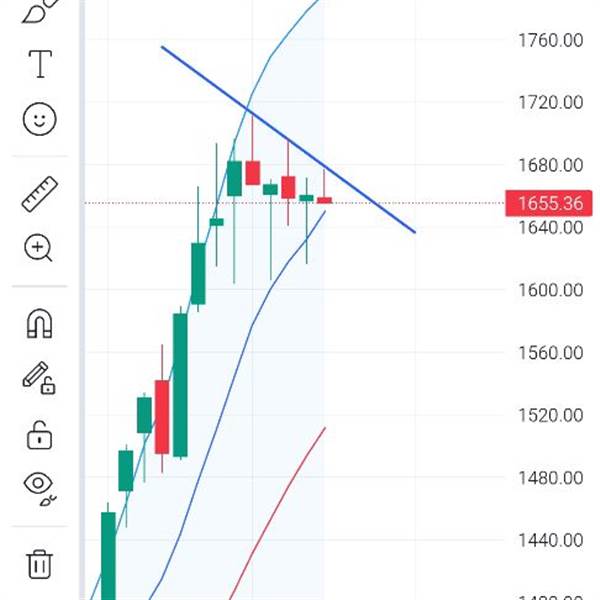The height and width of the screenshot is (600, 600).
Task: Open the emoji icons tool
Action: click(39, 120)
